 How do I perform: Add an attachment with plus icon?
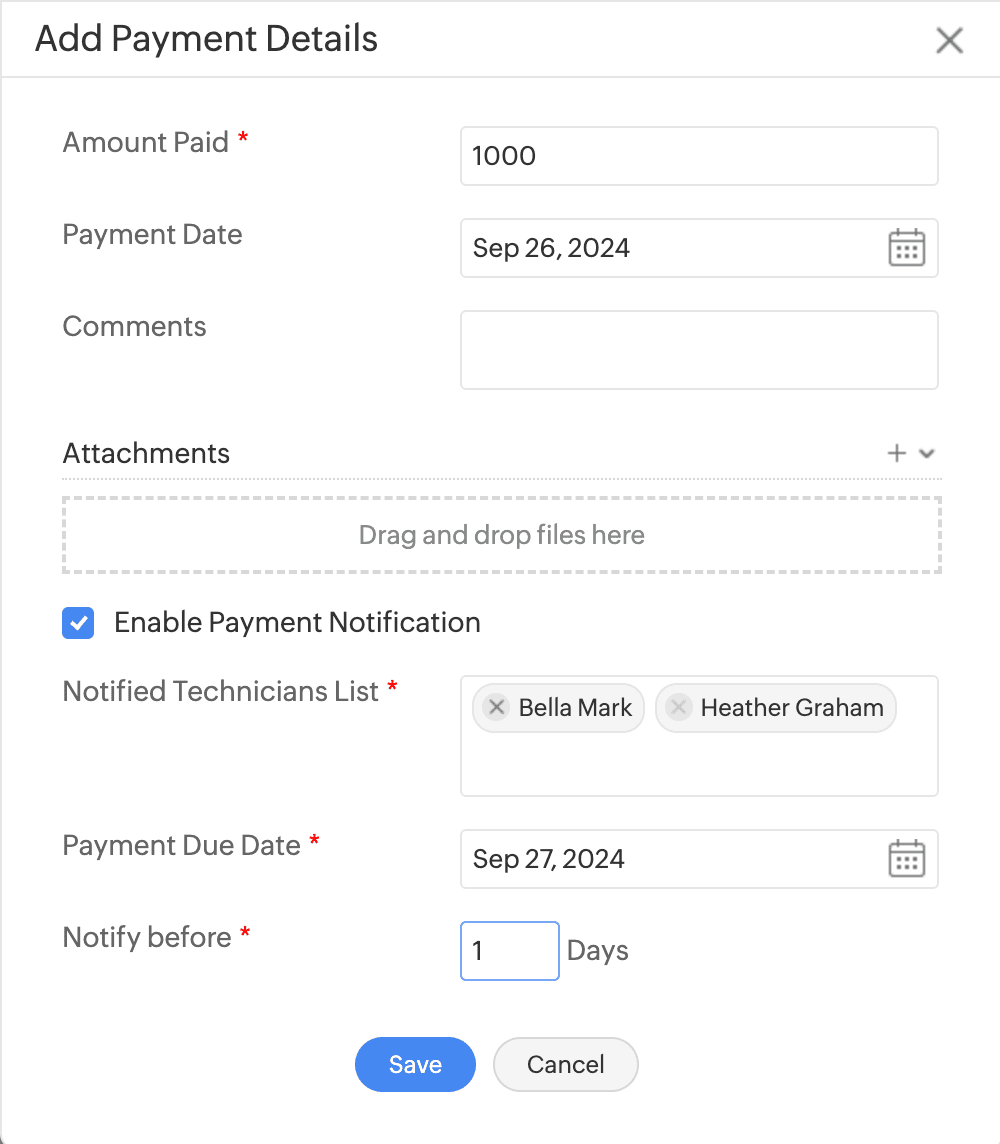pos(897,453)
